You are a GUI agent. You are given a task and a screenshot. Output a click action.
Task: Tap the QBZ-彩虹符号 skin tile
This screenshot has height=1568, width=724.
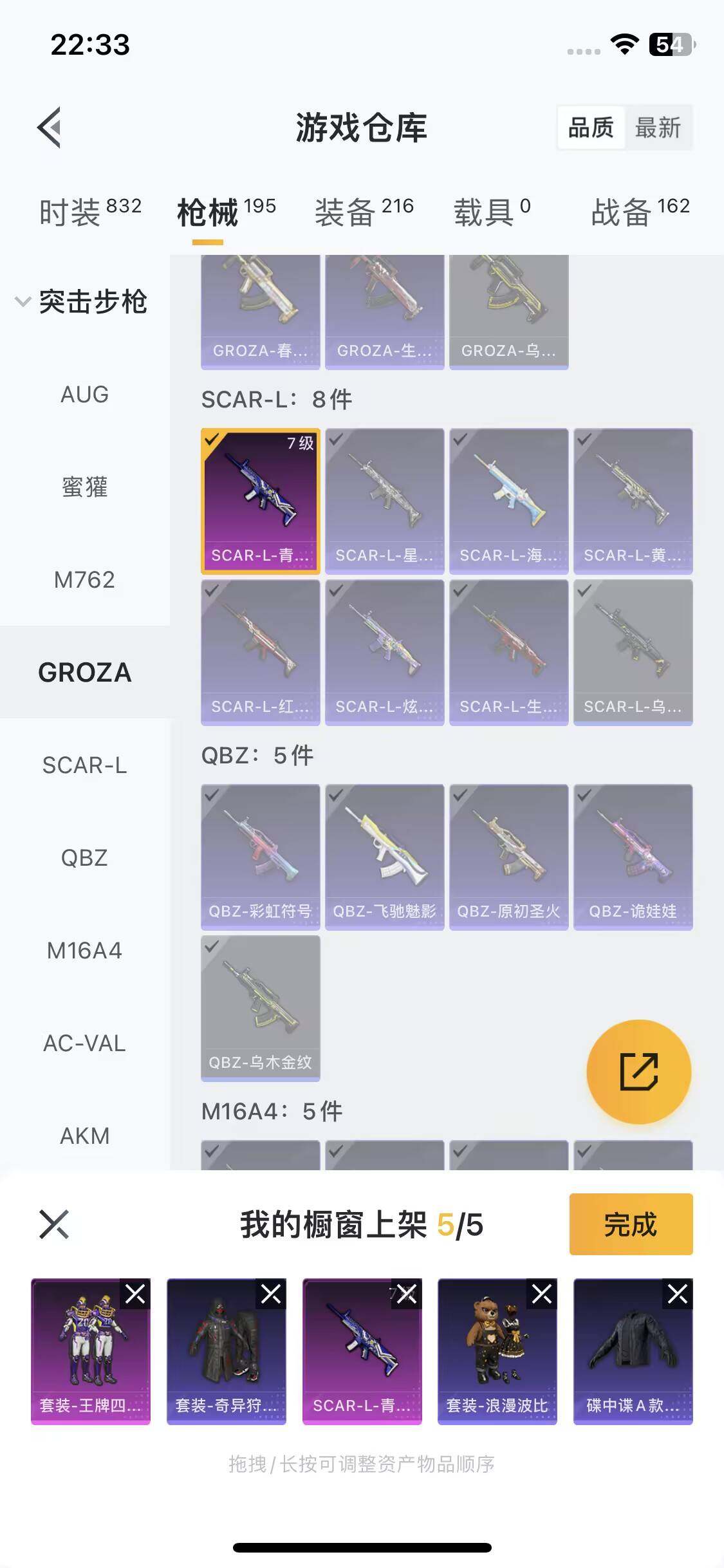click(x=260, y=856)
